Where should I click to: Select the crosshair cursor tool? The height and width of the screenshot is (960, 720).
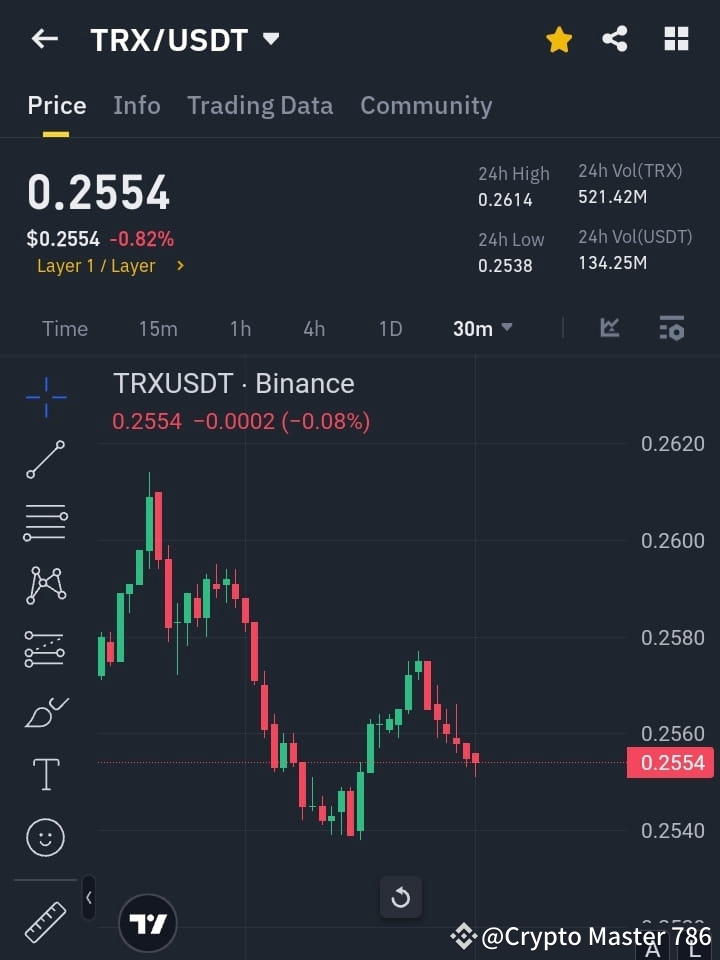click(x=45, y=398)
